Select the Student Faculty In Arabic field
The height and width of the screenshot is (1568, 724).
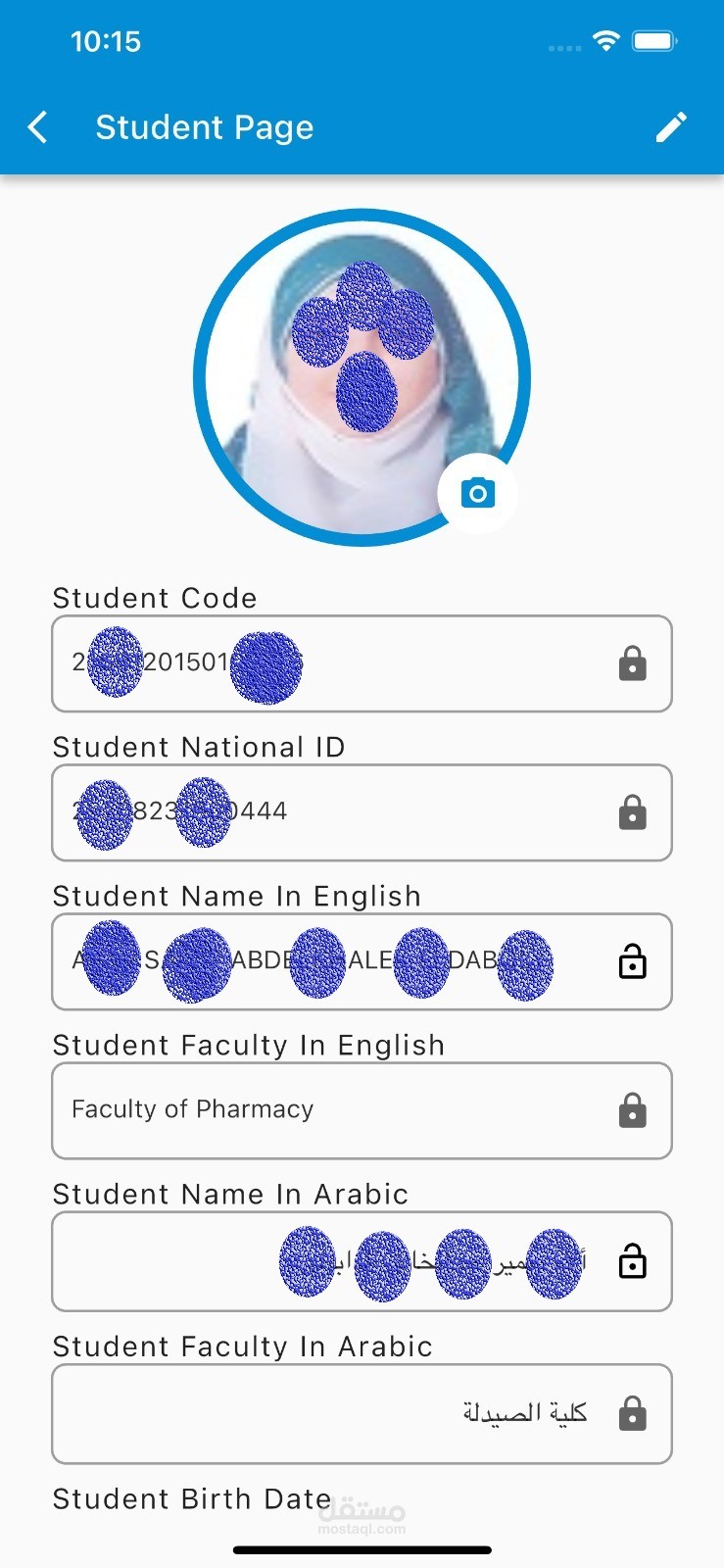333,1413
